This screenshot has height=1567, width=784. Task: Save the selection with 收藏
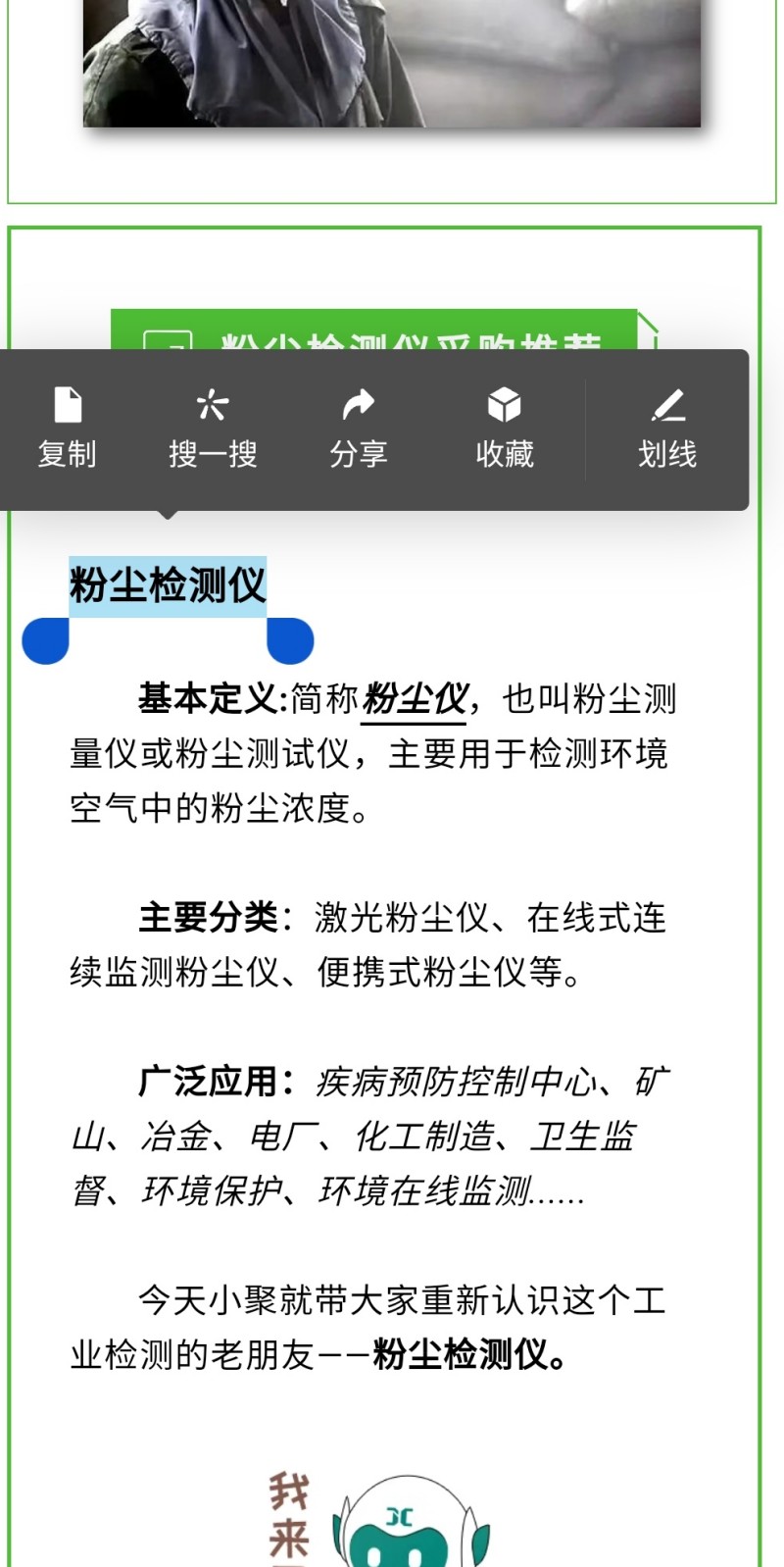505,428
